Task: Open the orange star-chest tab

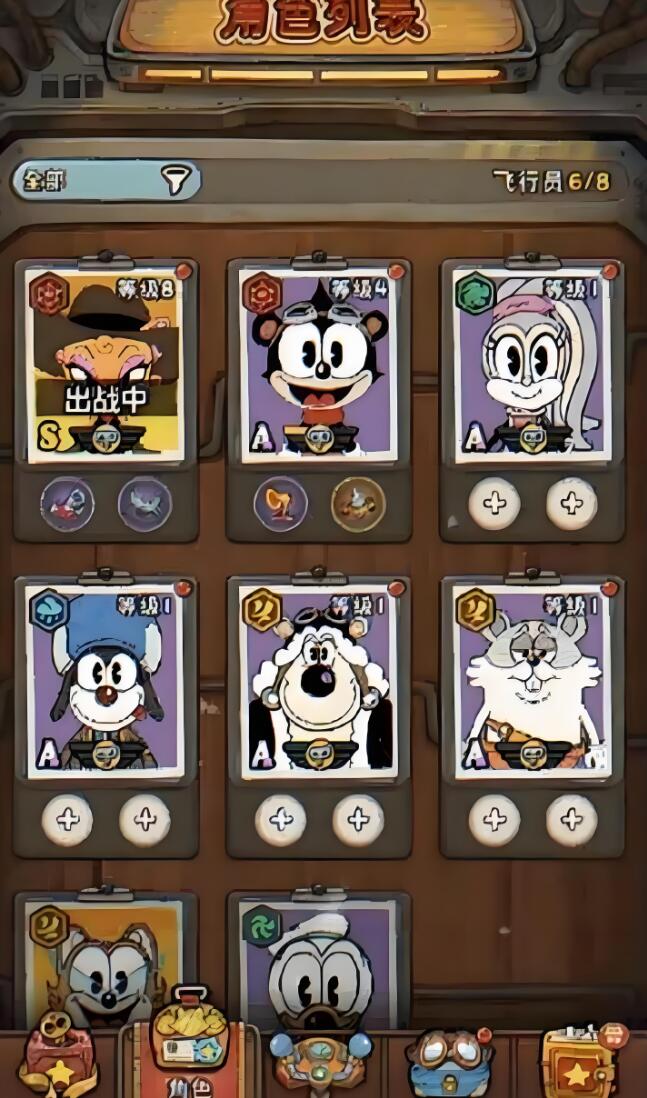Action: [579, 1062]
